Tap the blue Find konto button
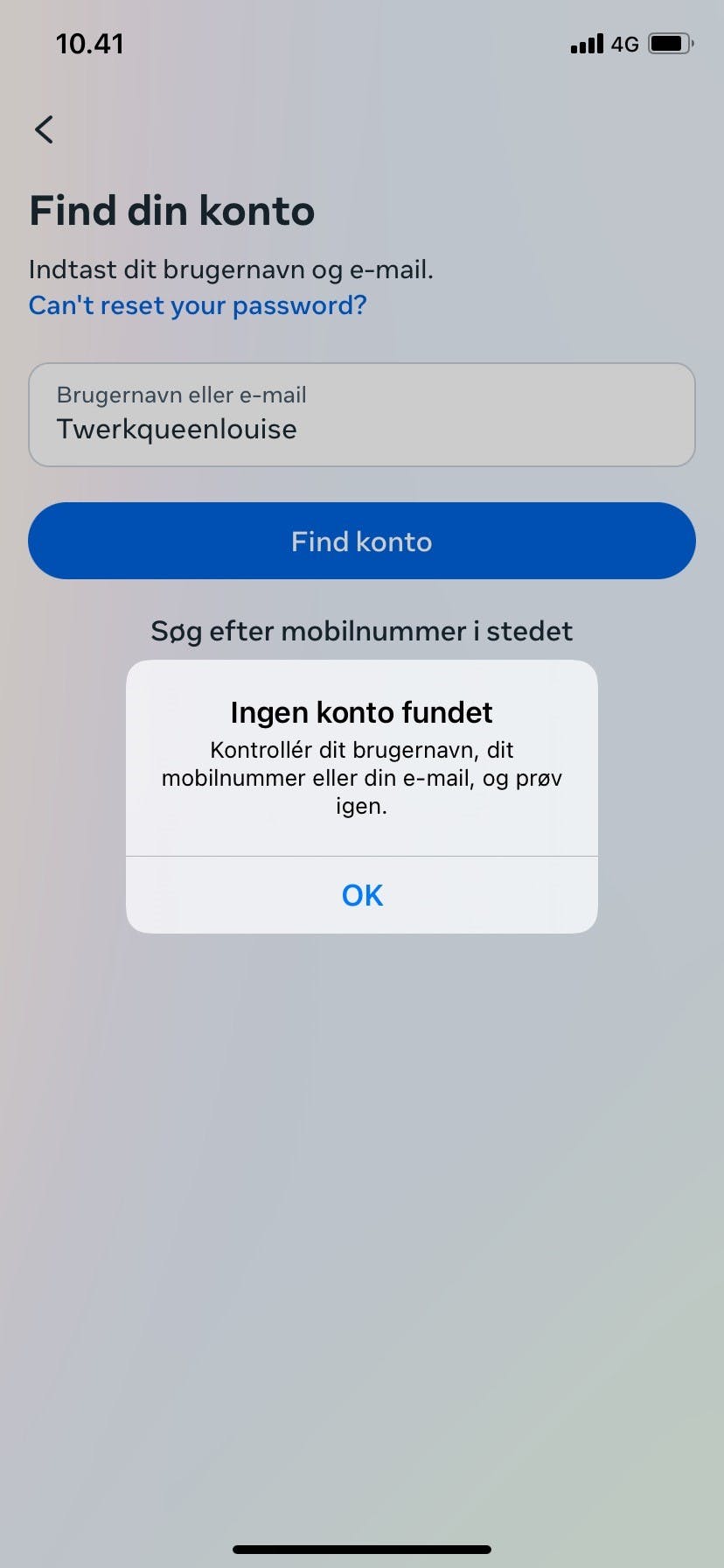This screenshot has height=1568, width=724. pos(361,541)
